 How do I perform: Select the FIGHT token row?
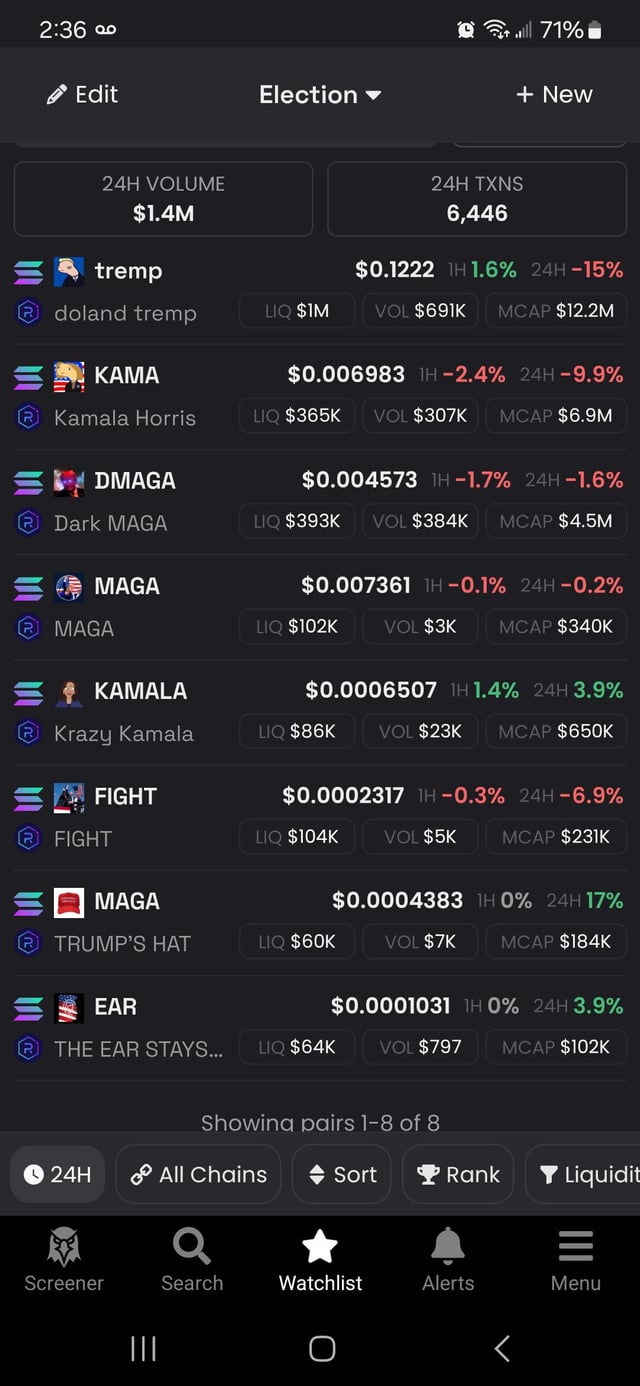tap(320, 817)
